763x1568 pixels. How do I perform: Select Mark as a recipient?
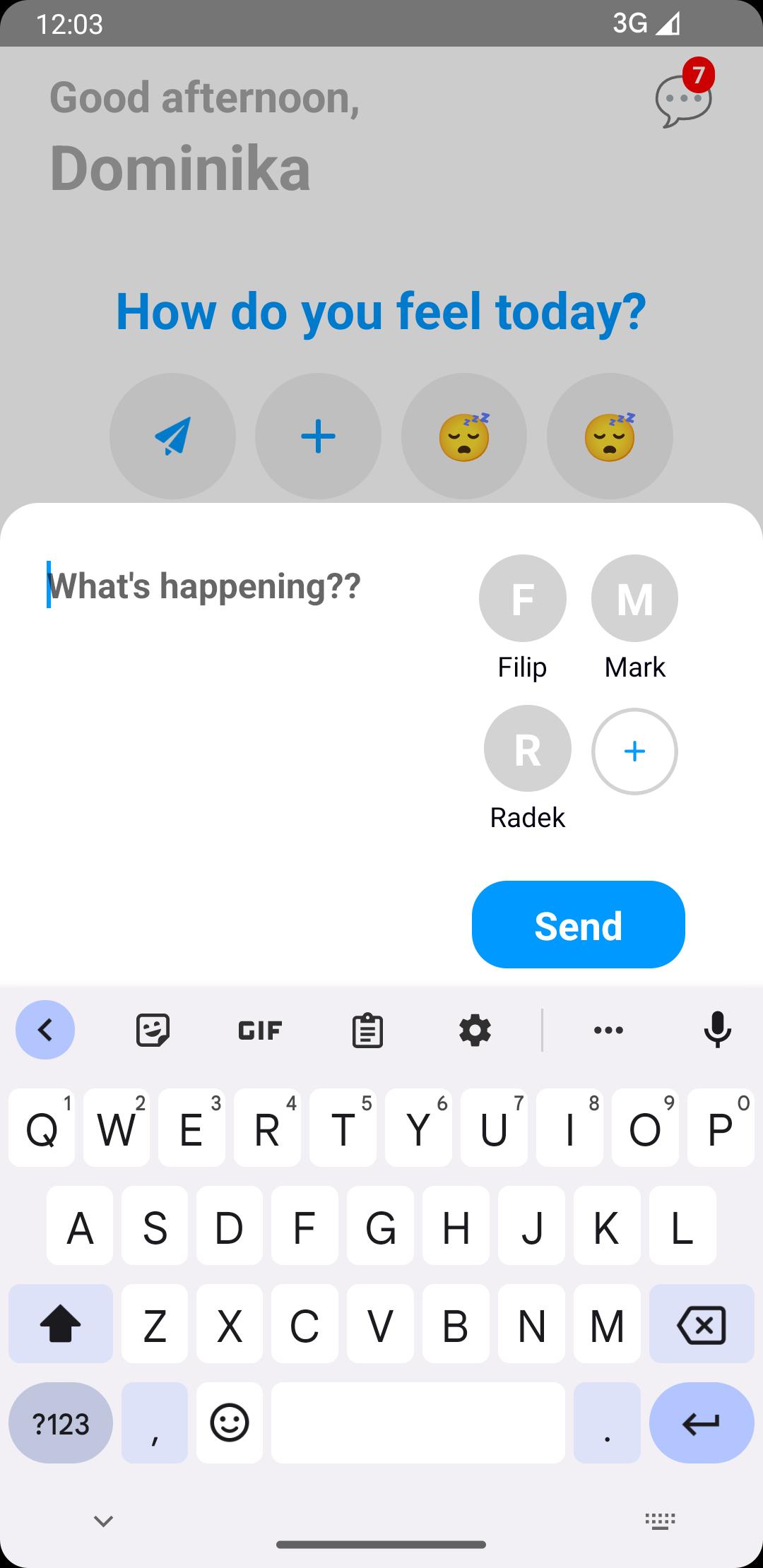click(x=634, y=598)
